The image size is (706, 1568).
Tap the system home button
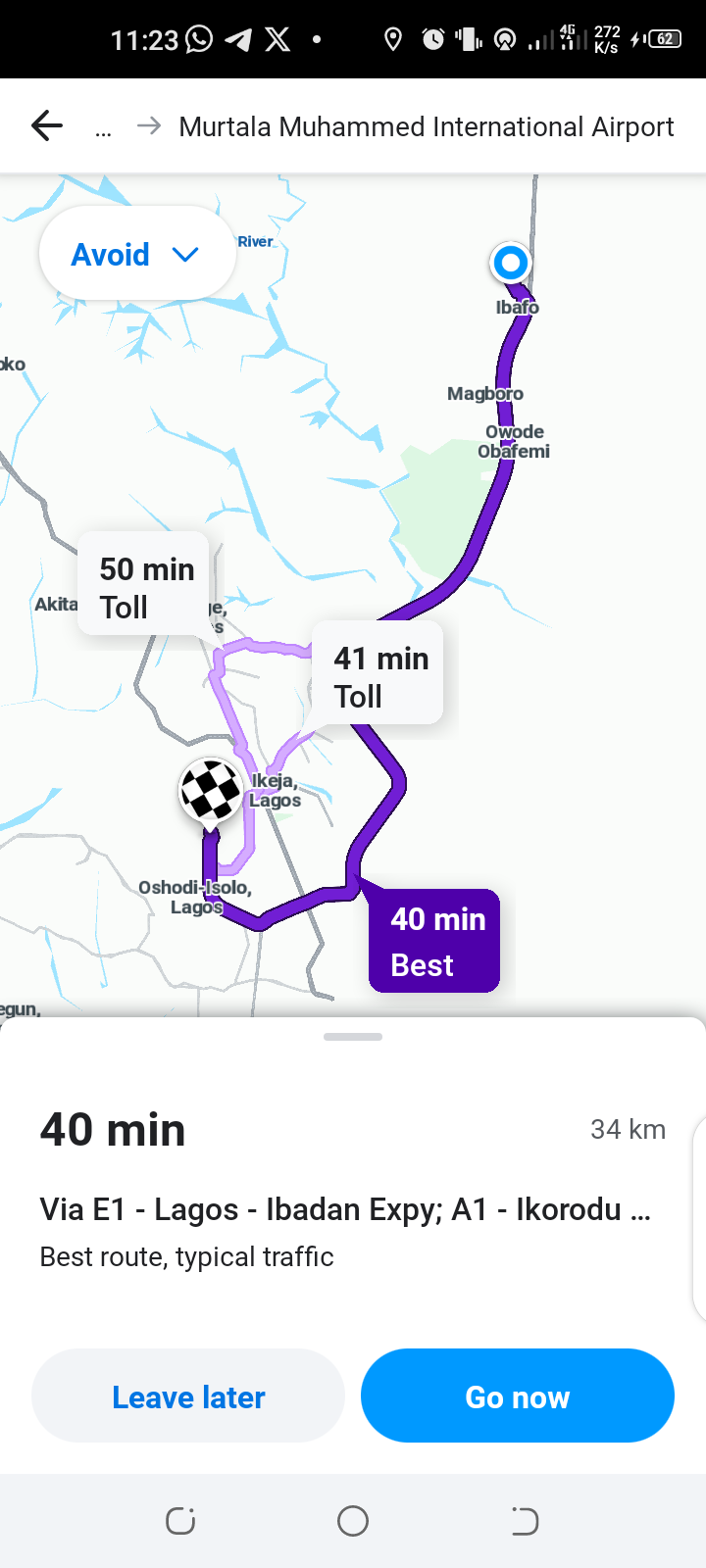(353, 1521)
